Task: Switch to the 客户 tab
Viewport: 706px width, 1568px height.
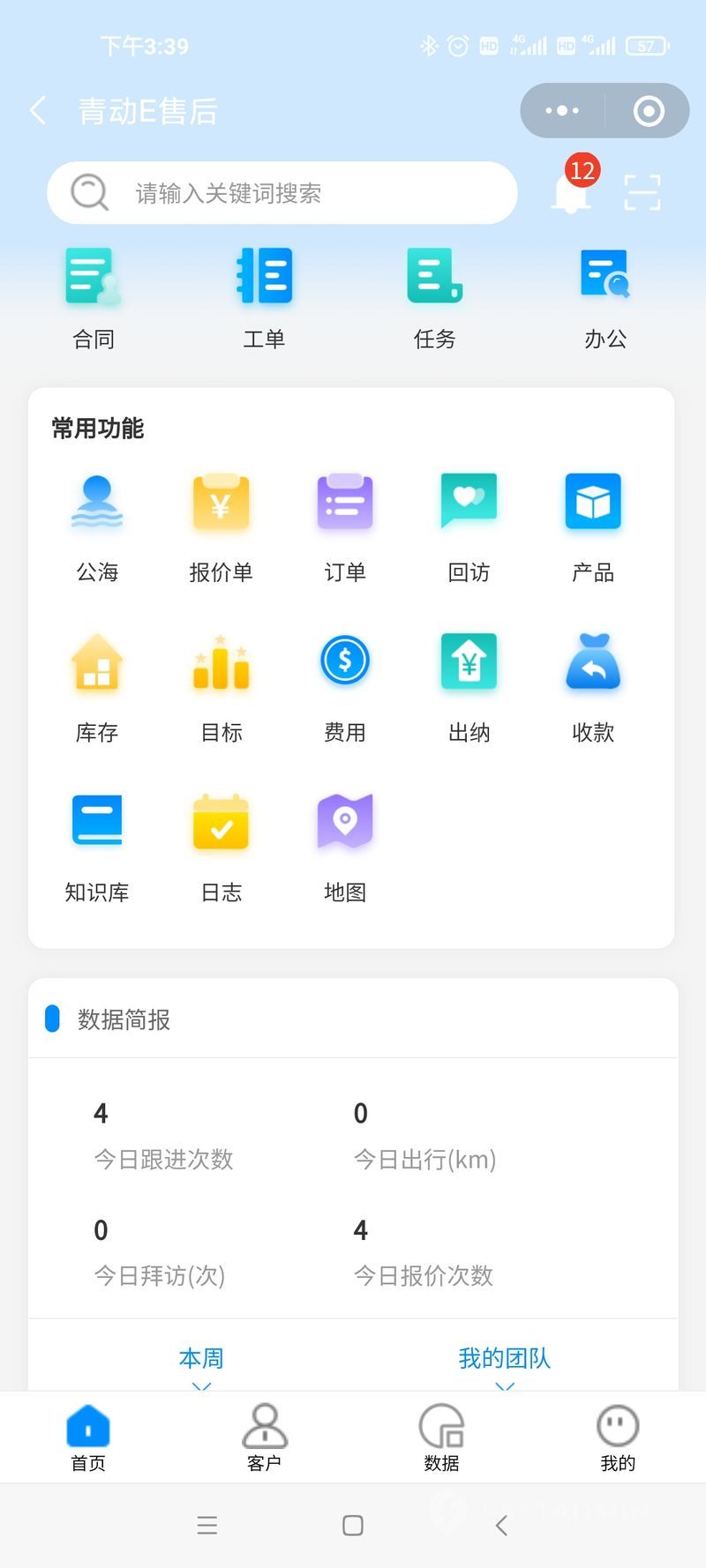Action: (264, 1437)
